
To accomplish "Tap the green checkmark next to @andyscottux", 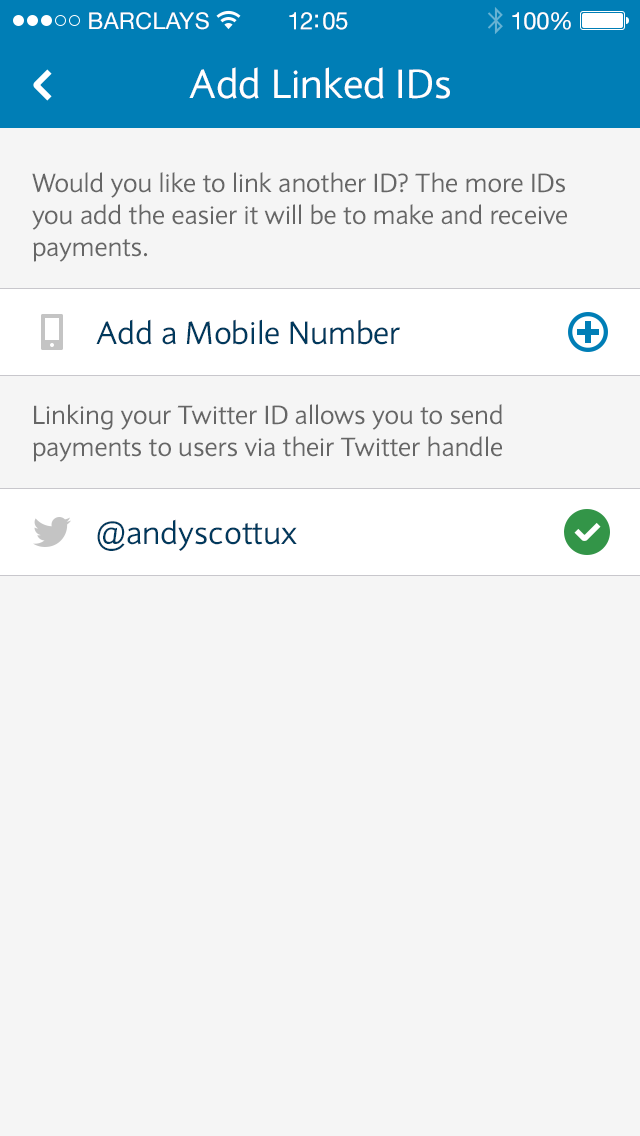I will pos(587,532).
